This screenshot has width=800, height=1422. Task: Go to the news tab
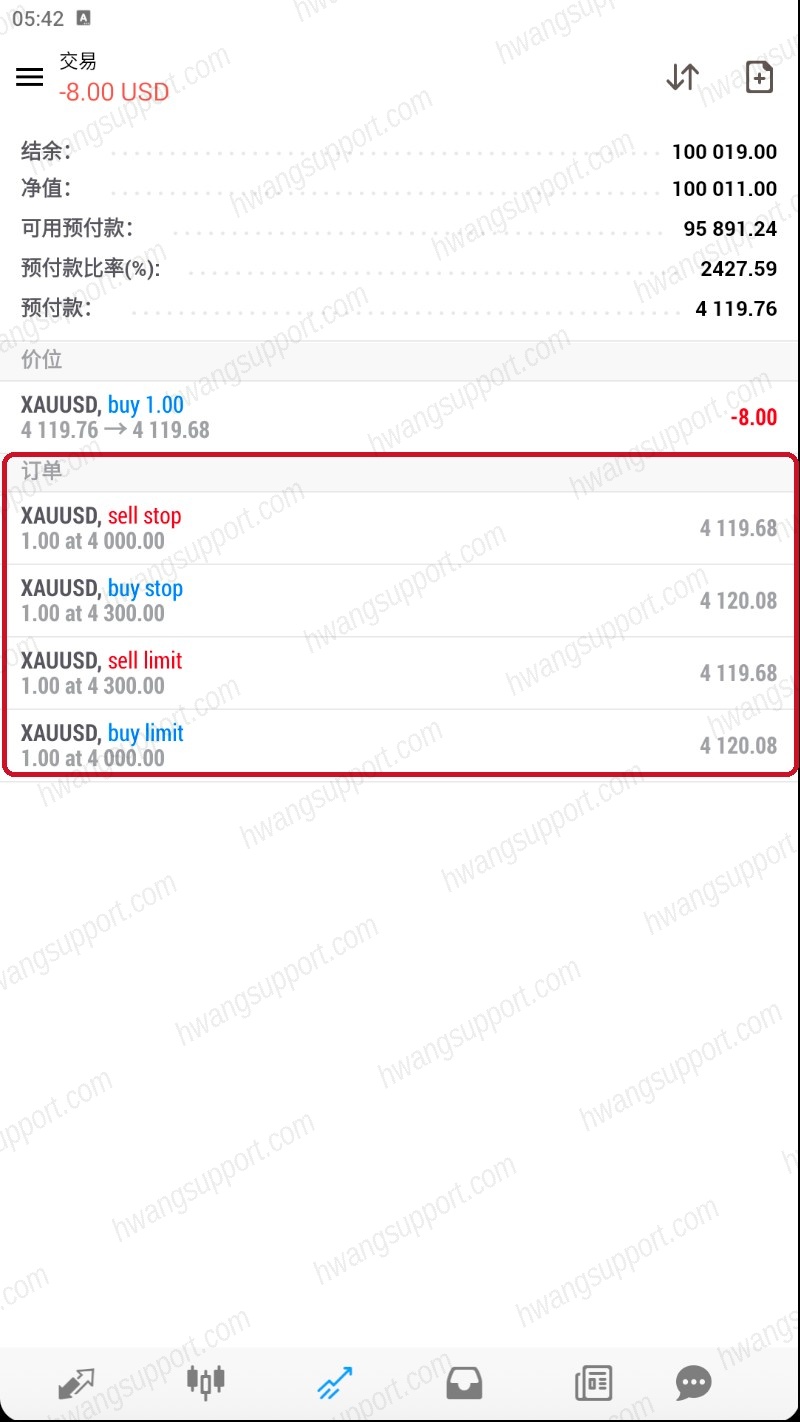pyautogui.click(x=593, y=1384)
